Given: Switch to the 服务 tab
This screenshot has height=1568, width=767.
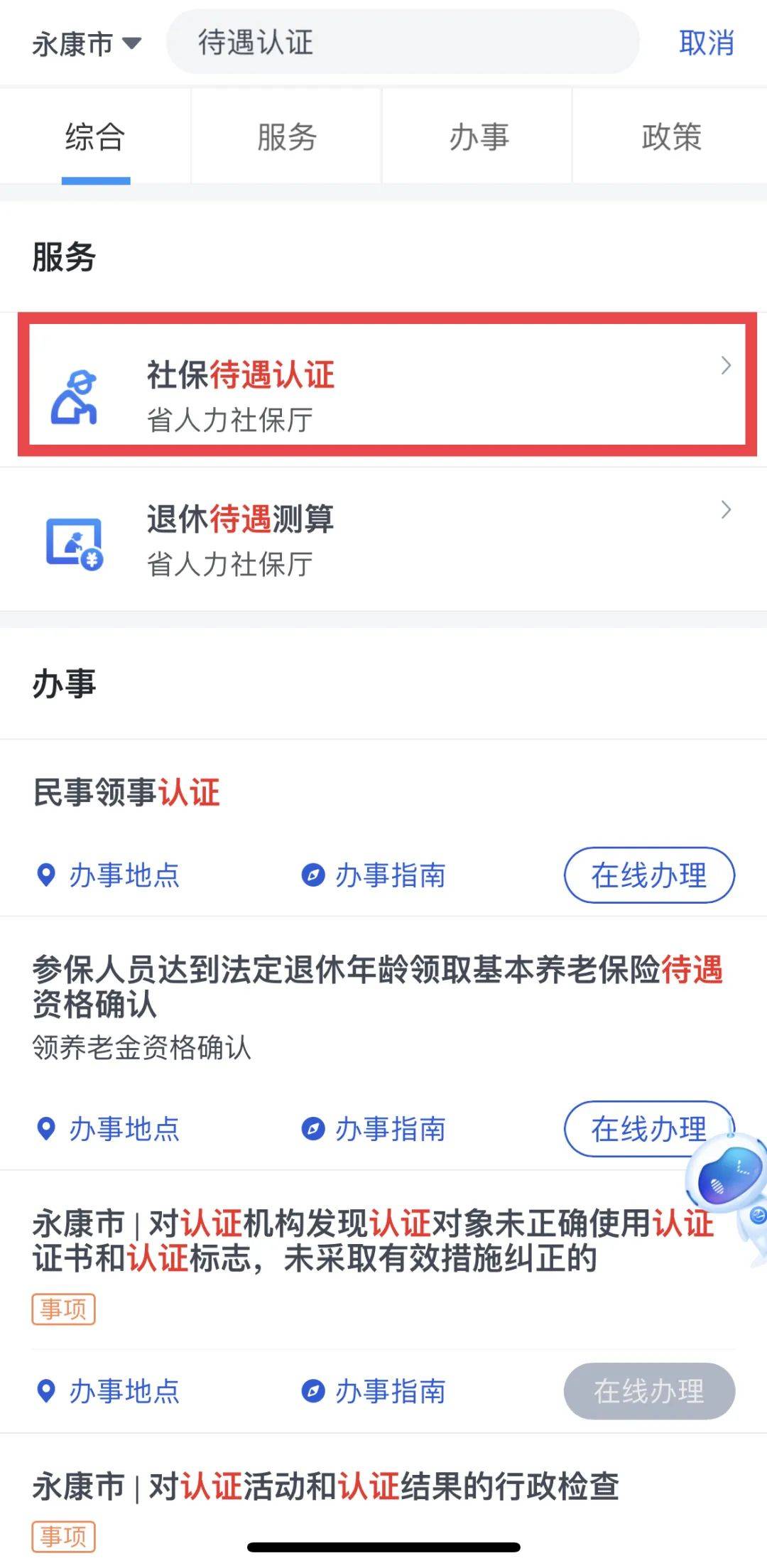Looking at the screenshot, I should 286,136.
